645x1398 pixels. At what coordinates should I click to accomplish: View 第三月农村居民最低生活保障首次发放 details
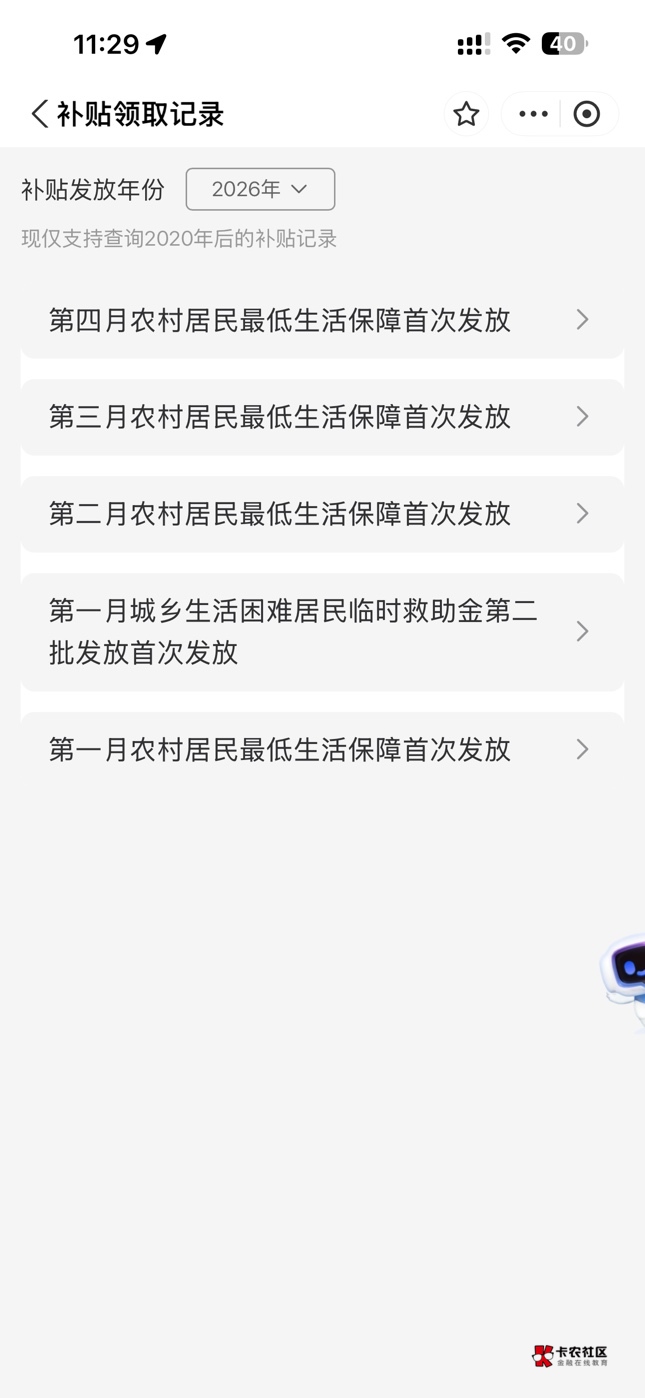click(321, 417)
